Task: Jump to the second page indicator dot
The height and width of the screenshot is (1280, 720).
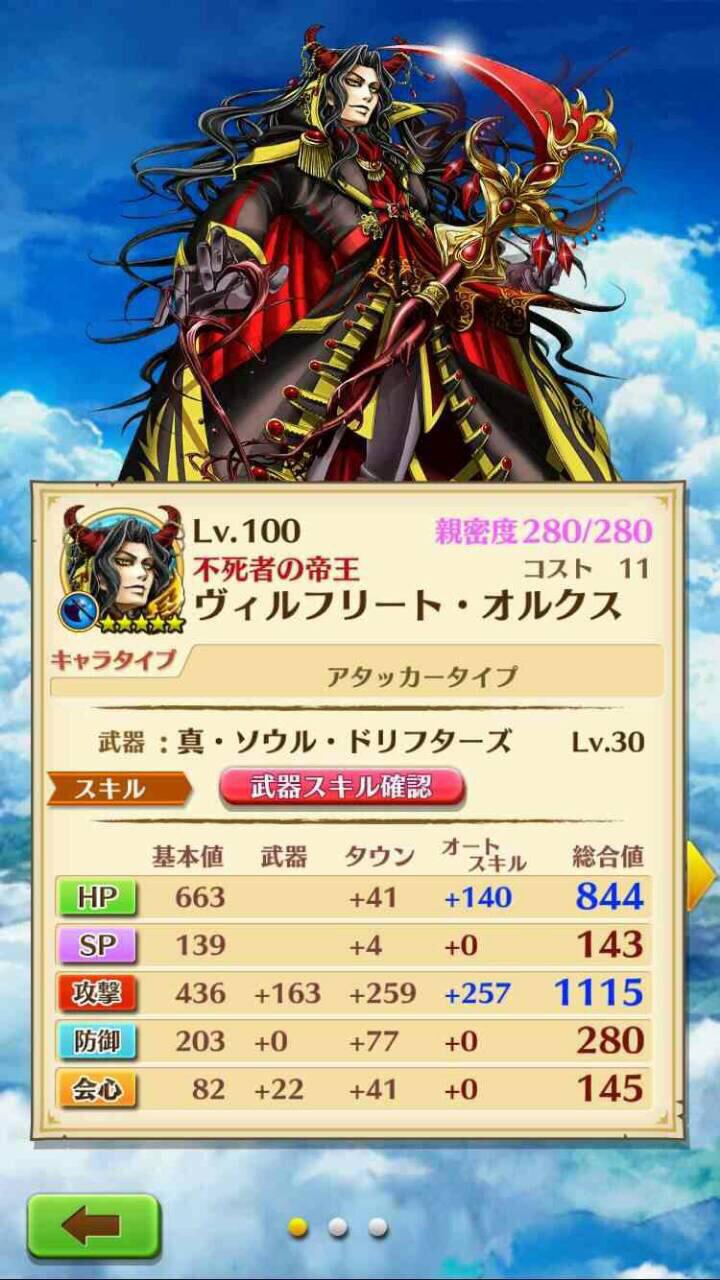Action: [338, 1227]
